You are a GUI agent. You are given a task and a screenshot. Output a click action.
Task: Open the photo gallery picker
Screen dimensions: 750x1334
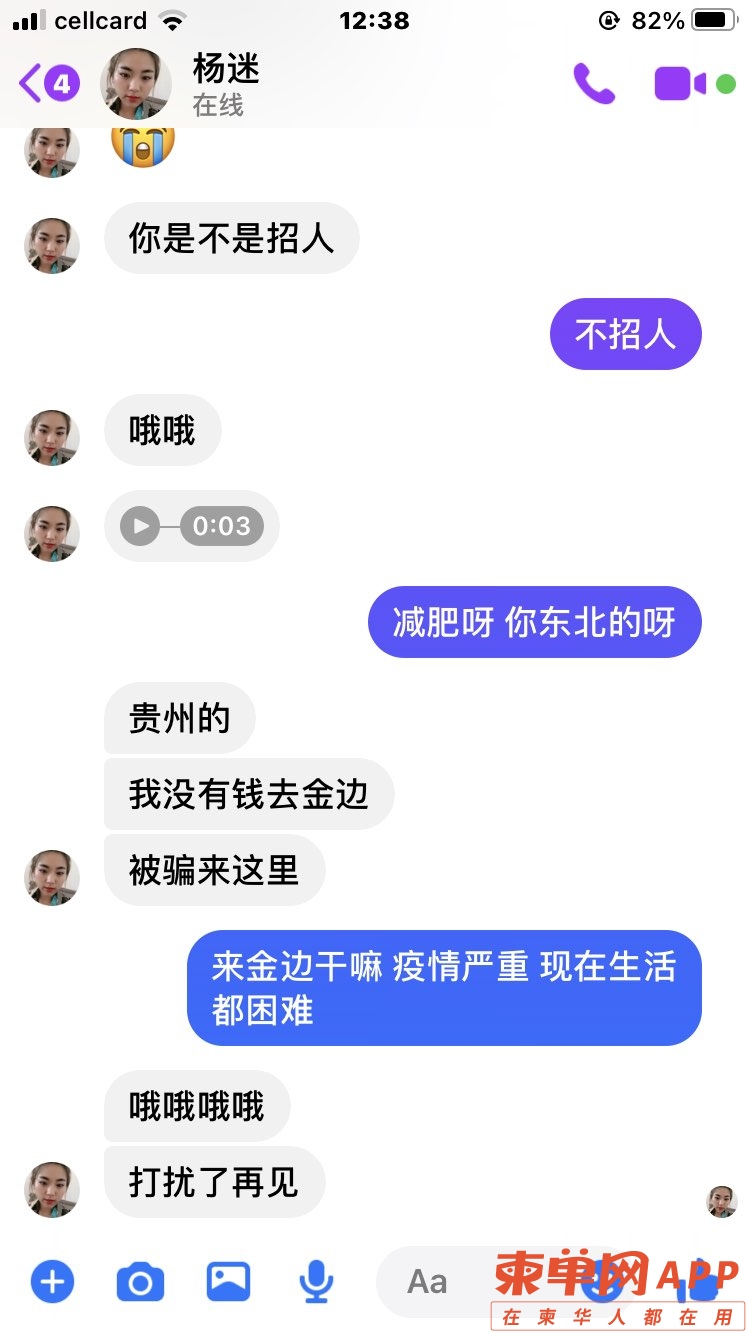[228, 1281]
